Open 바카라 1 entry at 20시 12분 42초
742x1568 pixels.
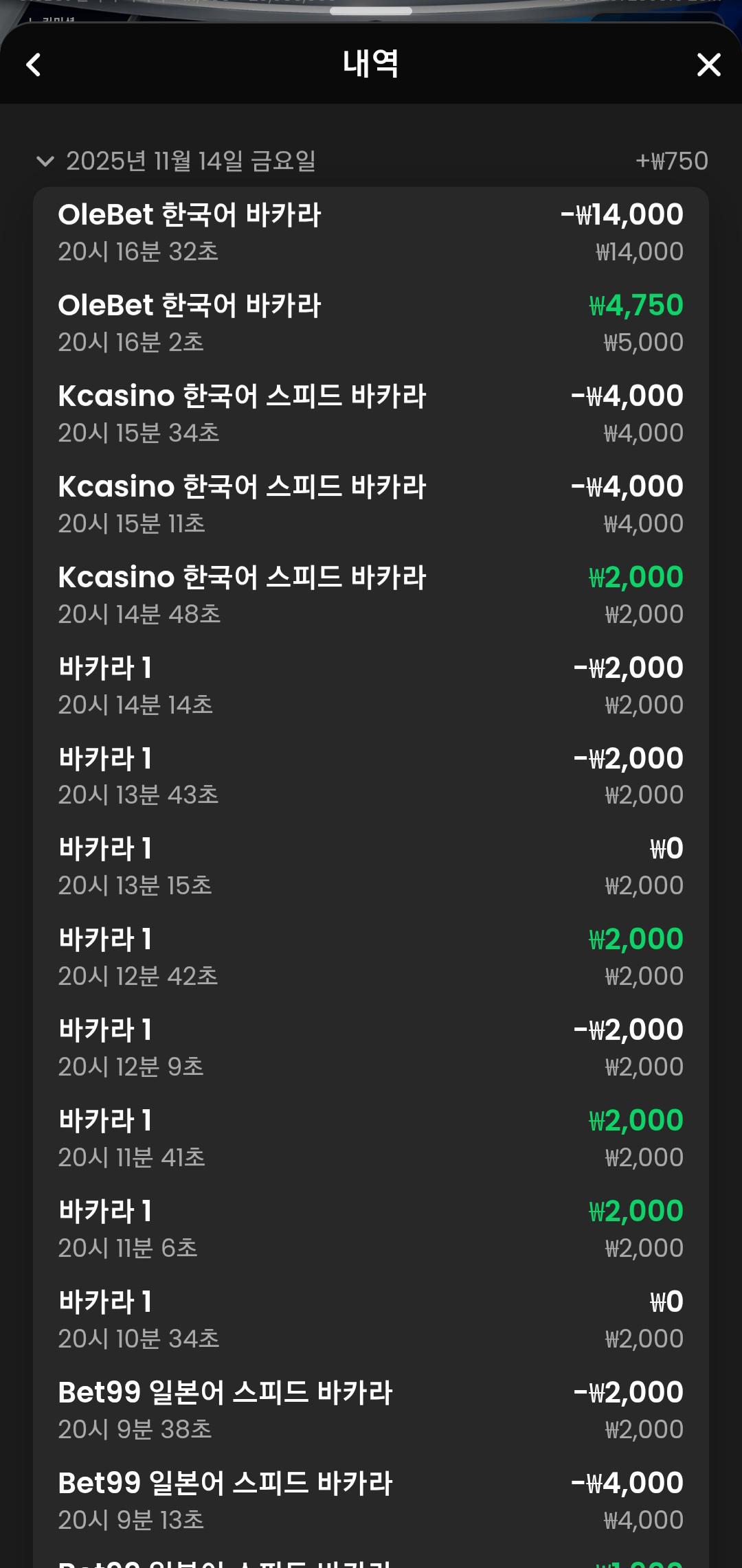click(x=371, y=957)
